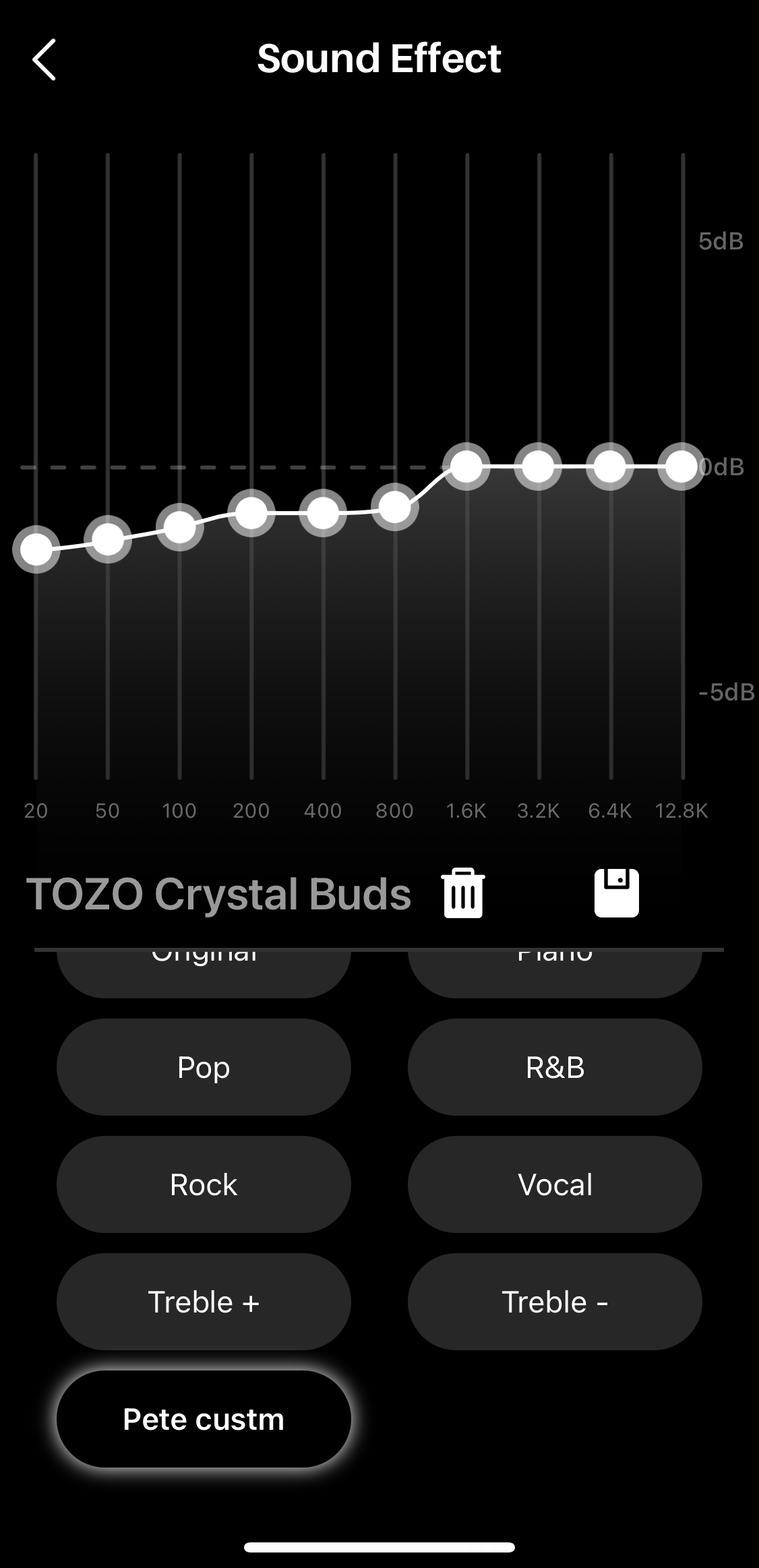Tap the 400 Hz band slider knob
The image size is (759, 1568).
[323, 513]
